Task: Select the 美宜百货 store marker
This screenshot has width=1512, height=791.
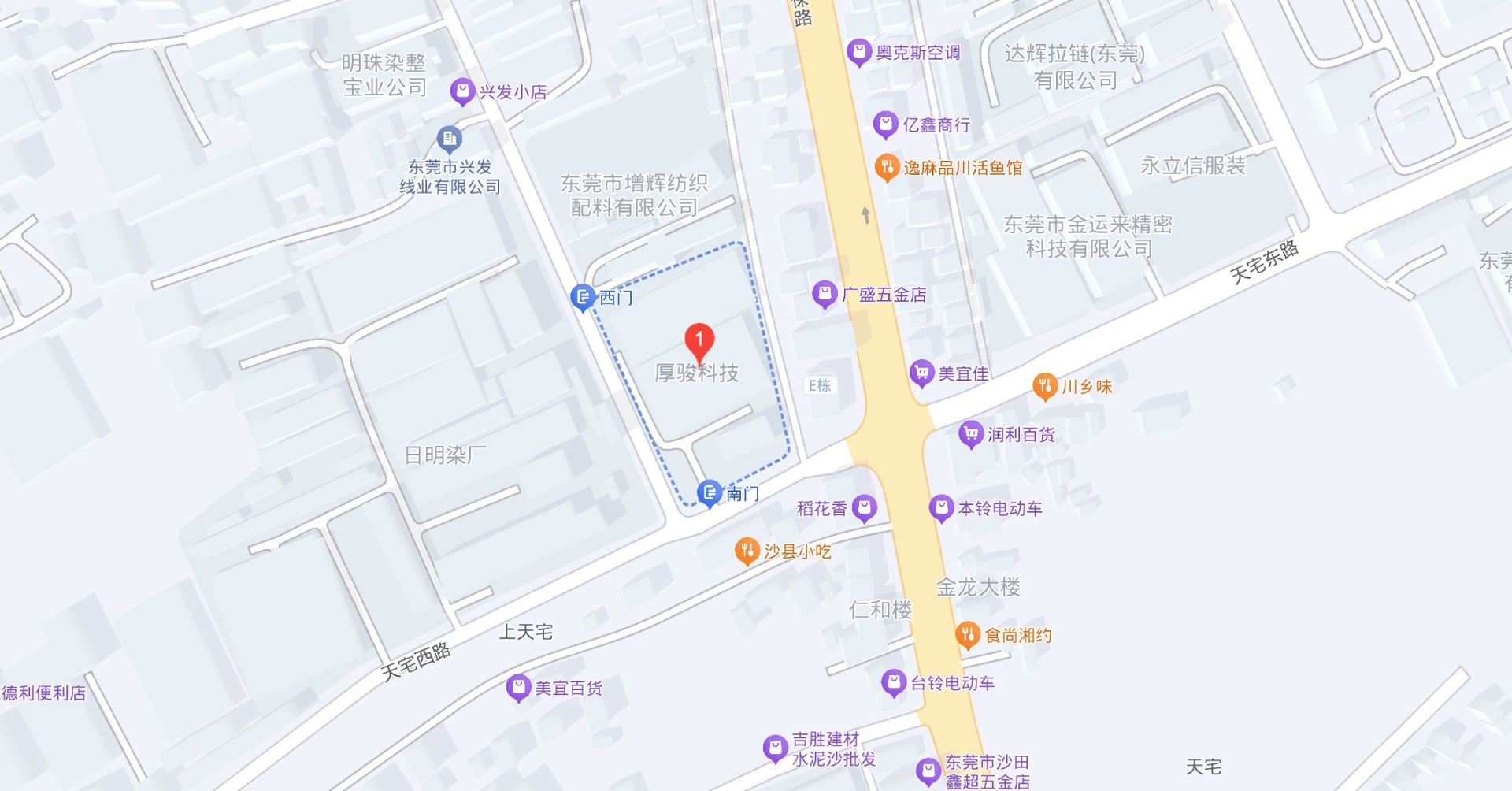Action: (518, 688)
